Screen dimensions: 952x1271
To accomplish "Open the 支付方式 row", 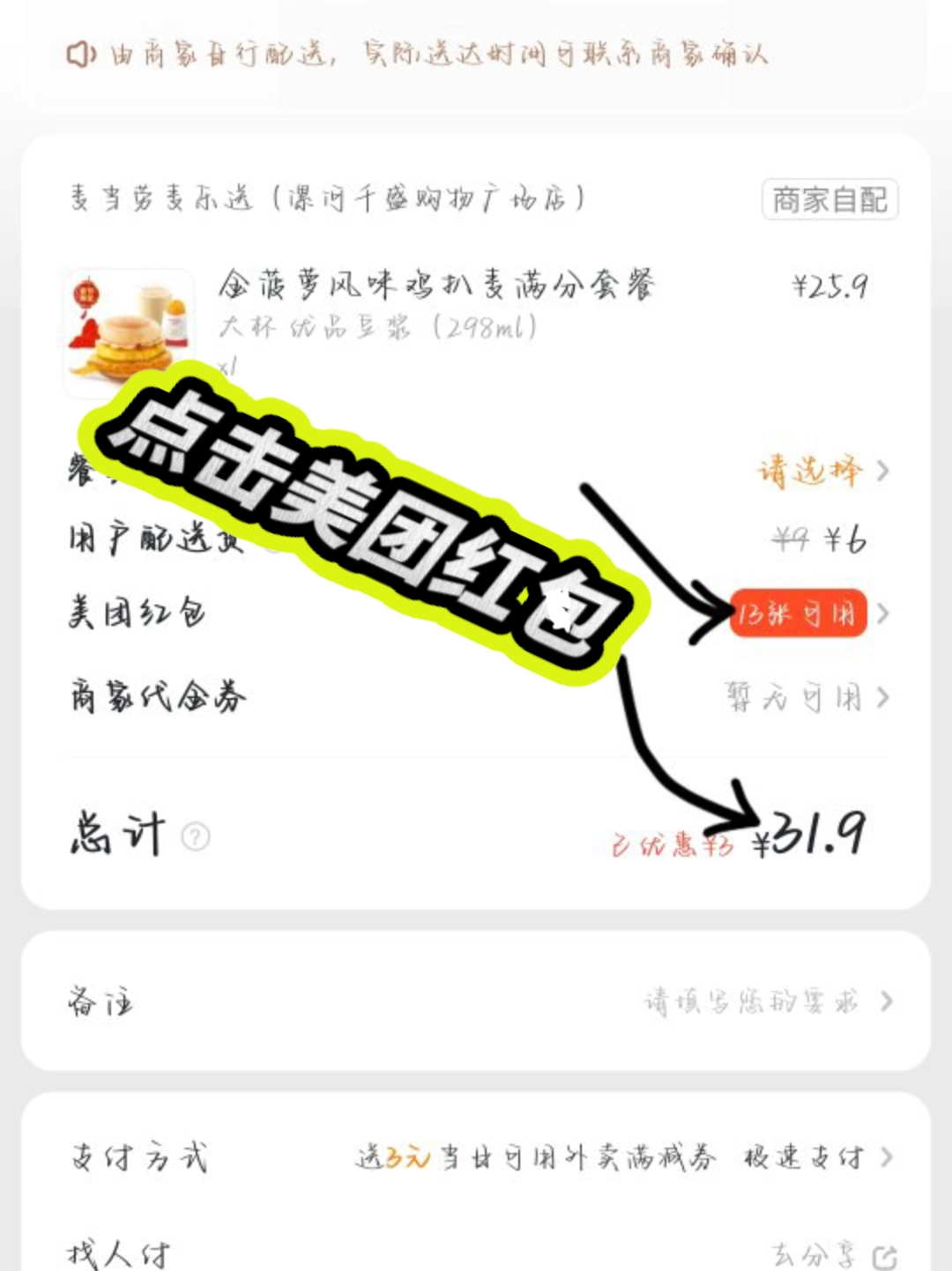I will click(x=476, y=1156).
